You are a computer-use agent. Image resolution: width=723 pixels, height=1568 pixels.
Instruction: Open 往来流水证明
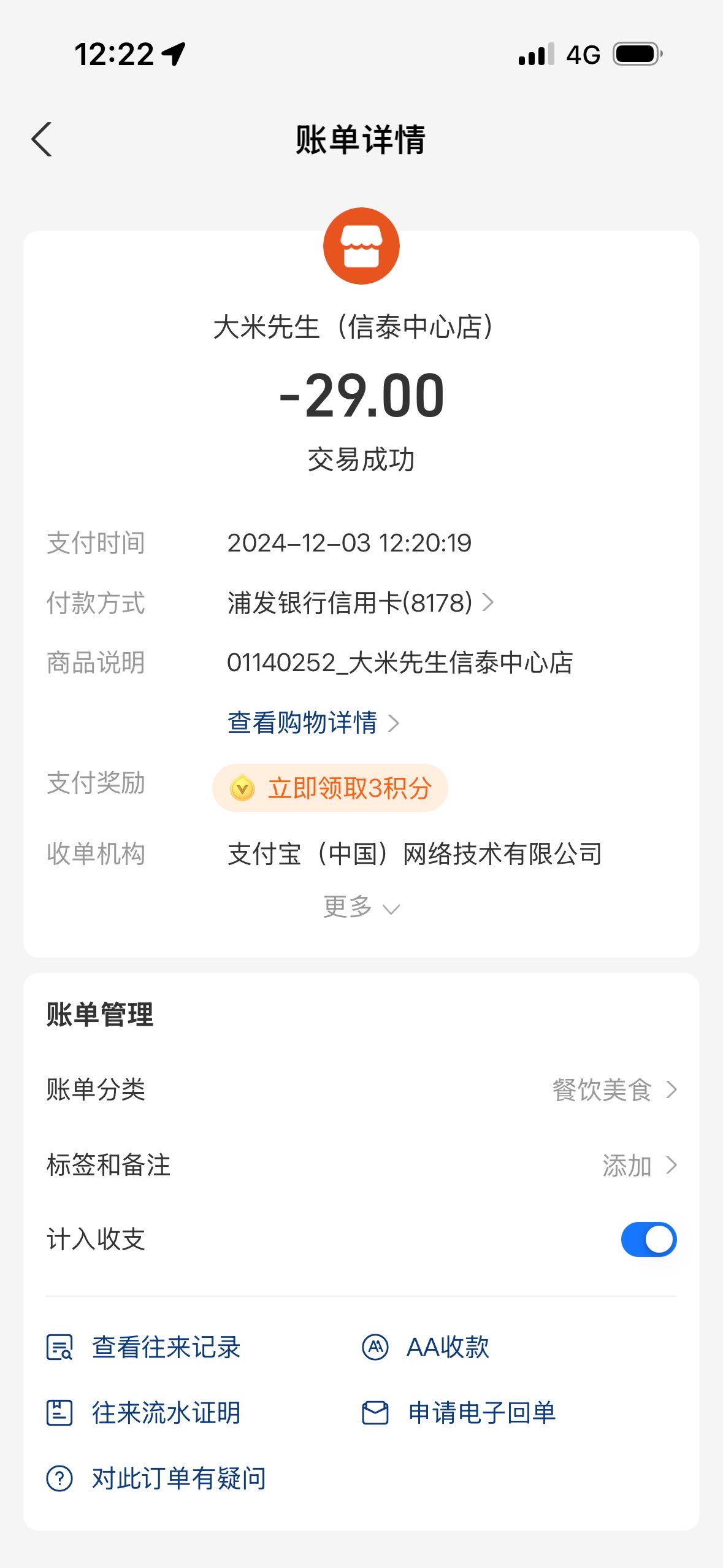point(143,1413)
